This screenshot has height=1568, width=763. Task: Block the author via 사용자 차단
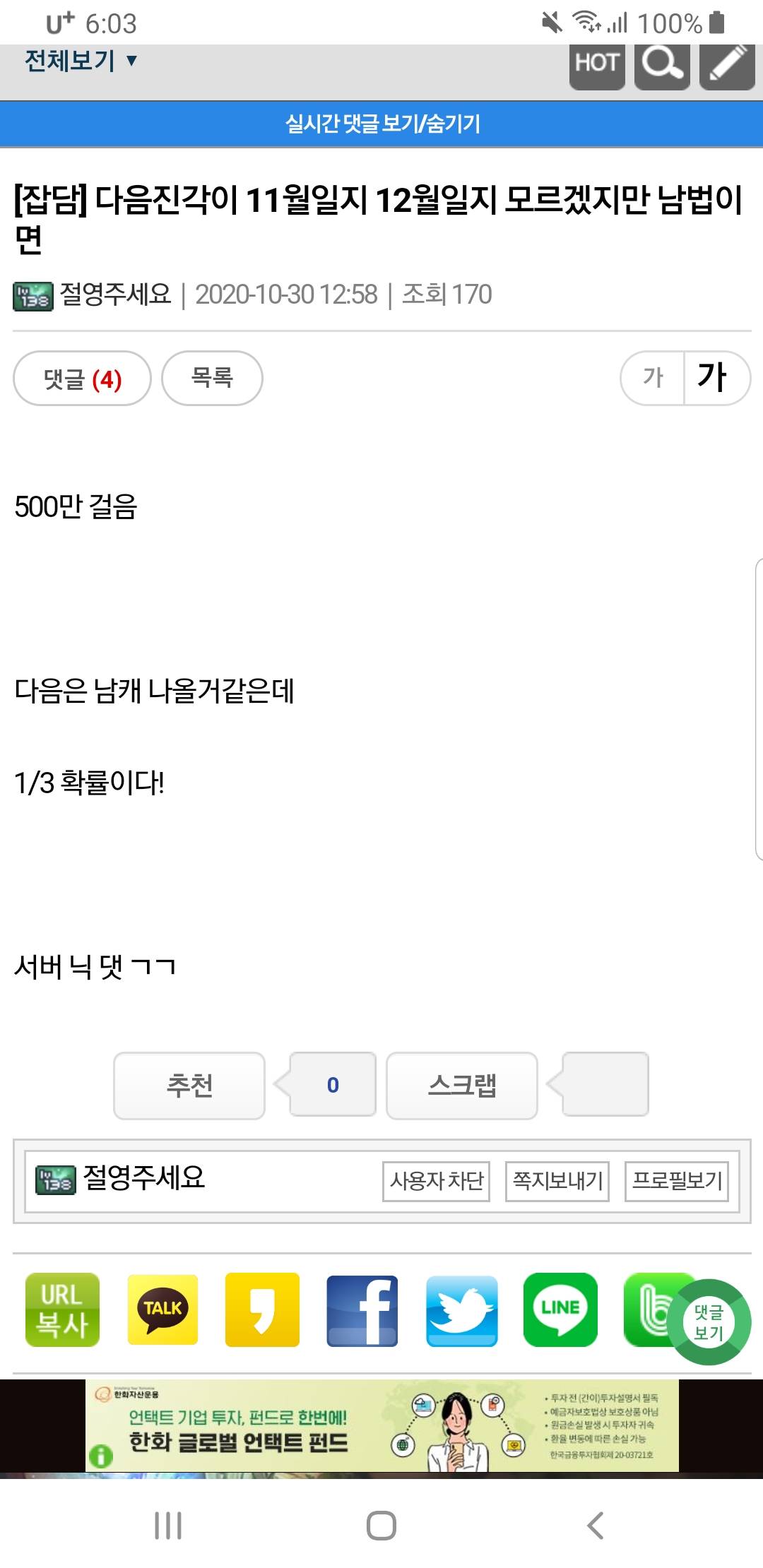437,1180
